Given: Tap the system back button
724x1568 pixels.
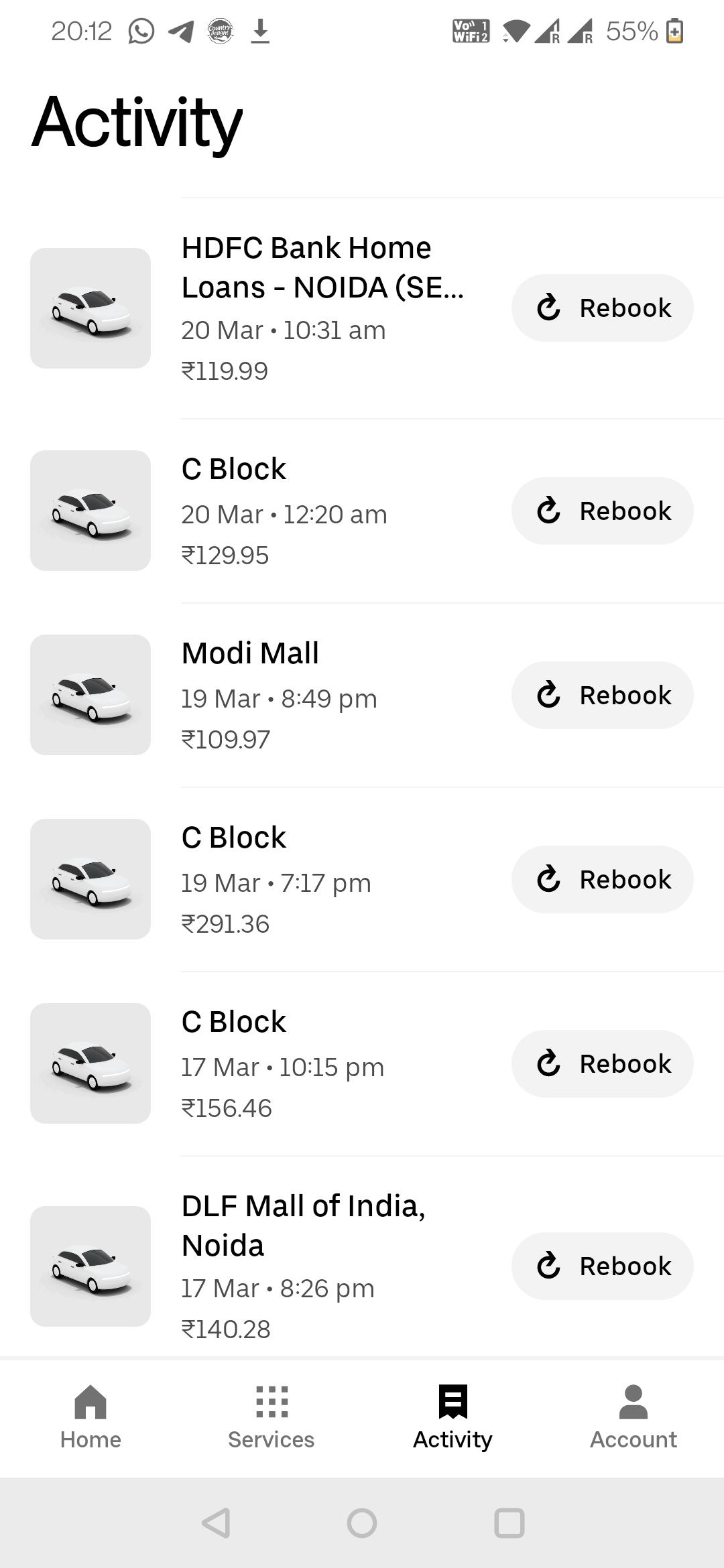Looking at the screenshot, I should [216, 1523].
